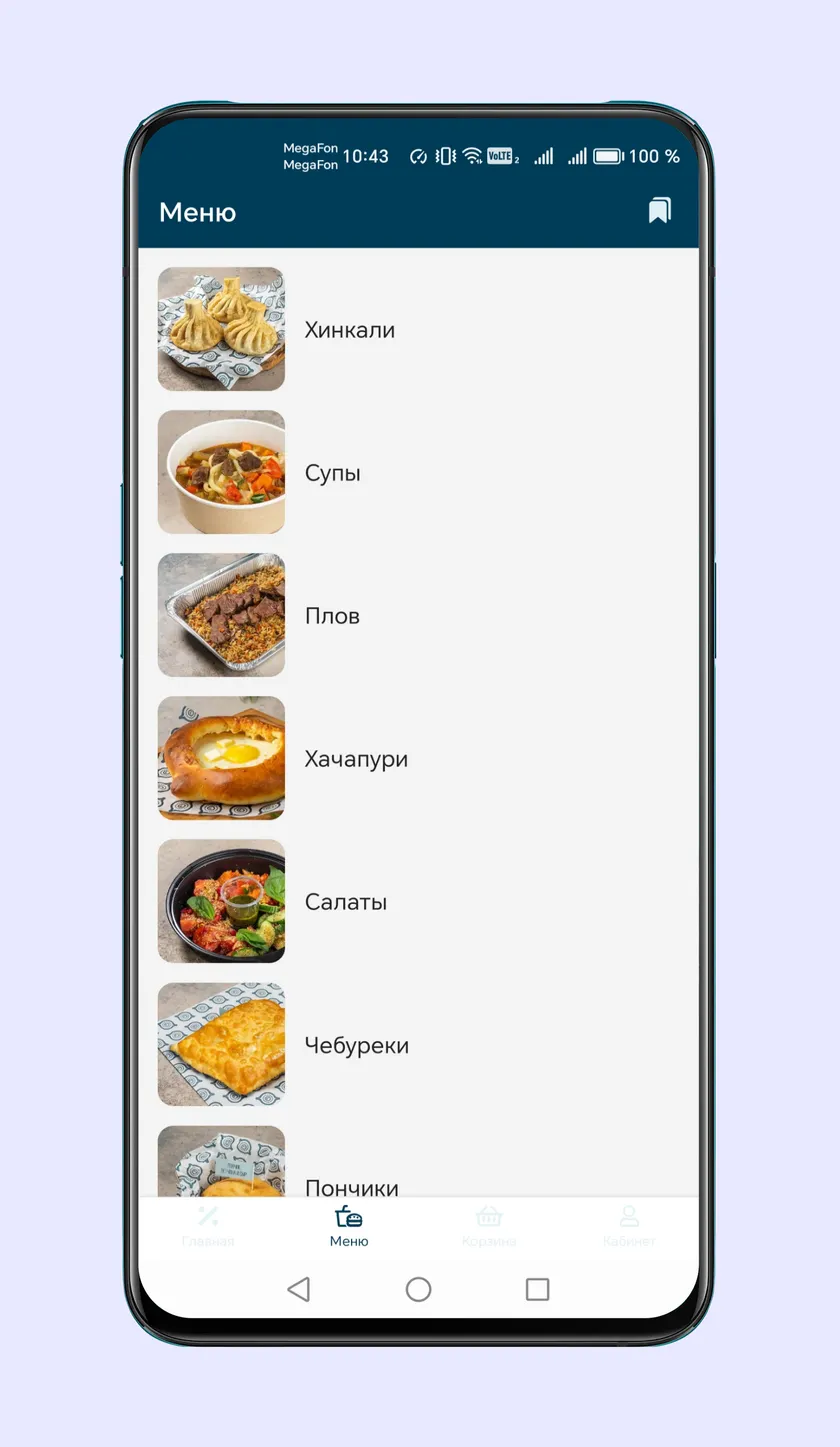Tap the system back button
This screenshot has width=840, height=1447.
pyautogui.click(x=298, y=1289)
